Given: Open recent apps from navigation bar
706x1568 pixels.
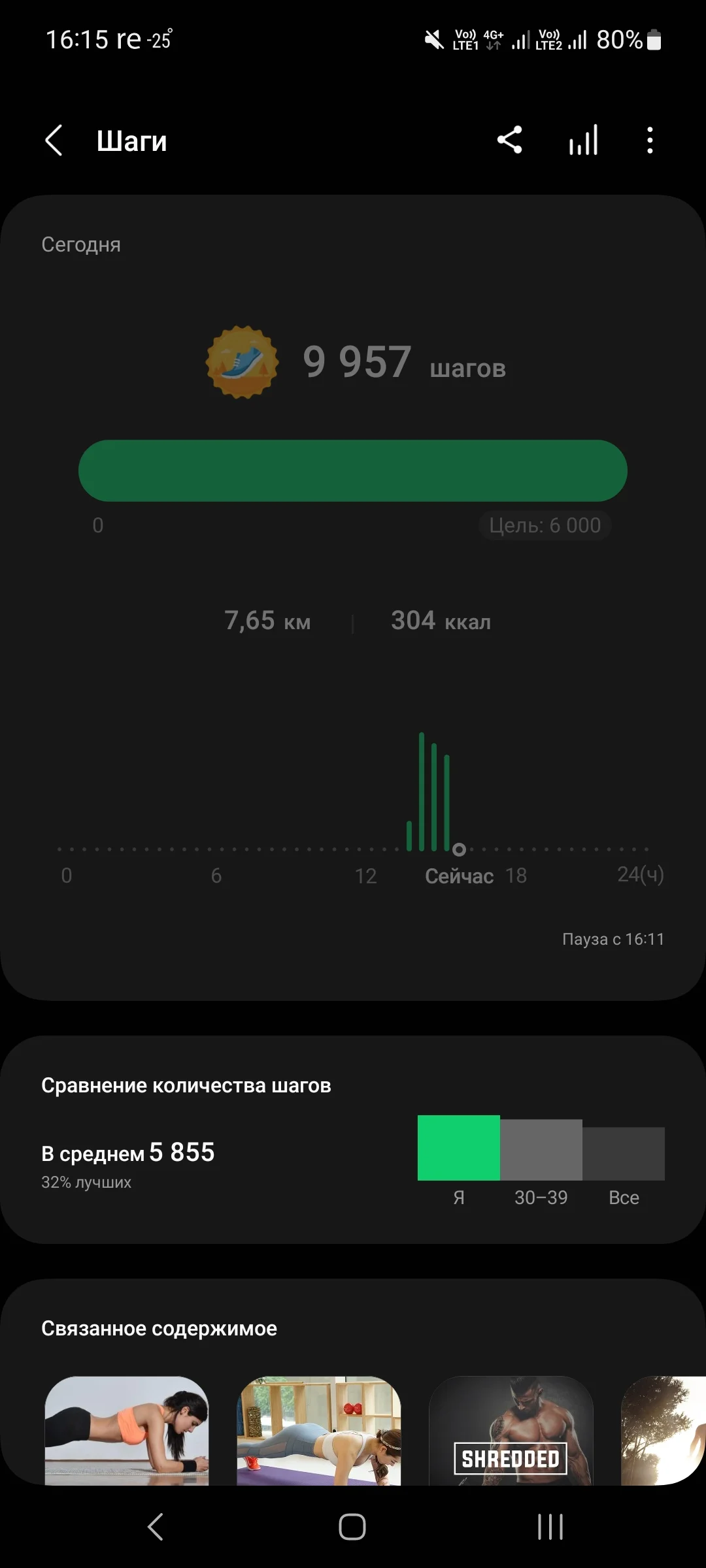Looking at the screenshot, I should [x=550, y=1527].
